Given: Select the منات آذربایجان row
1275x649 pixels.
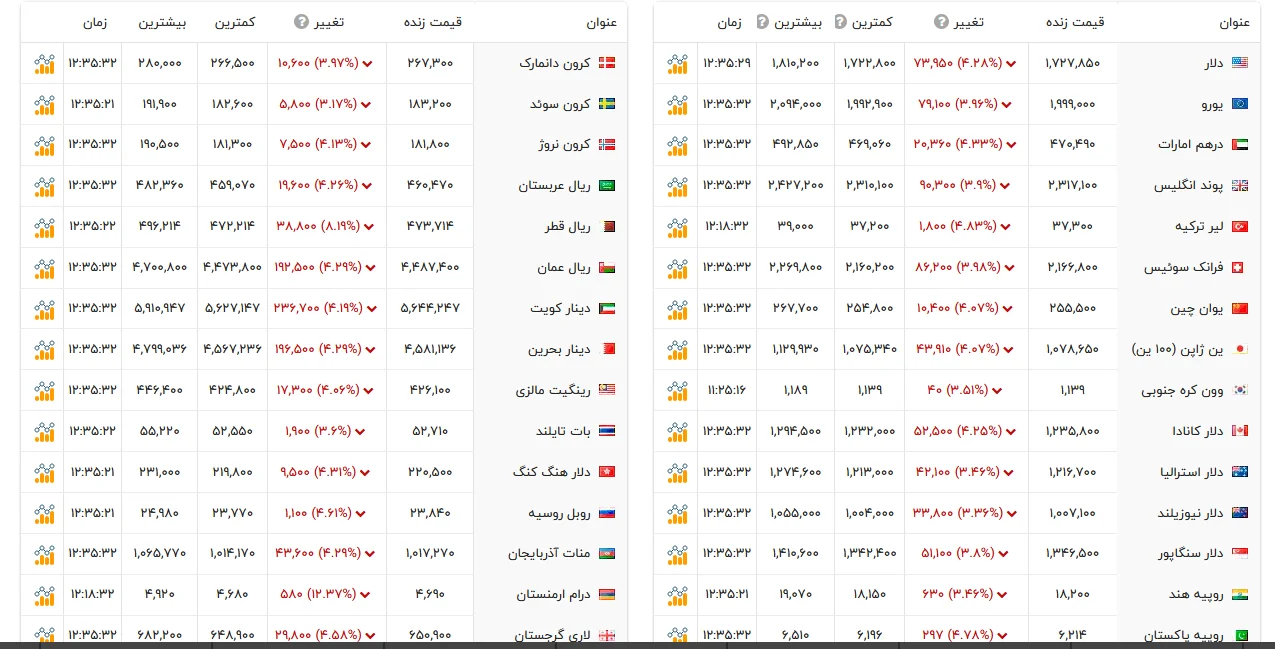Looking at the screenshot, I should (324, 553).
